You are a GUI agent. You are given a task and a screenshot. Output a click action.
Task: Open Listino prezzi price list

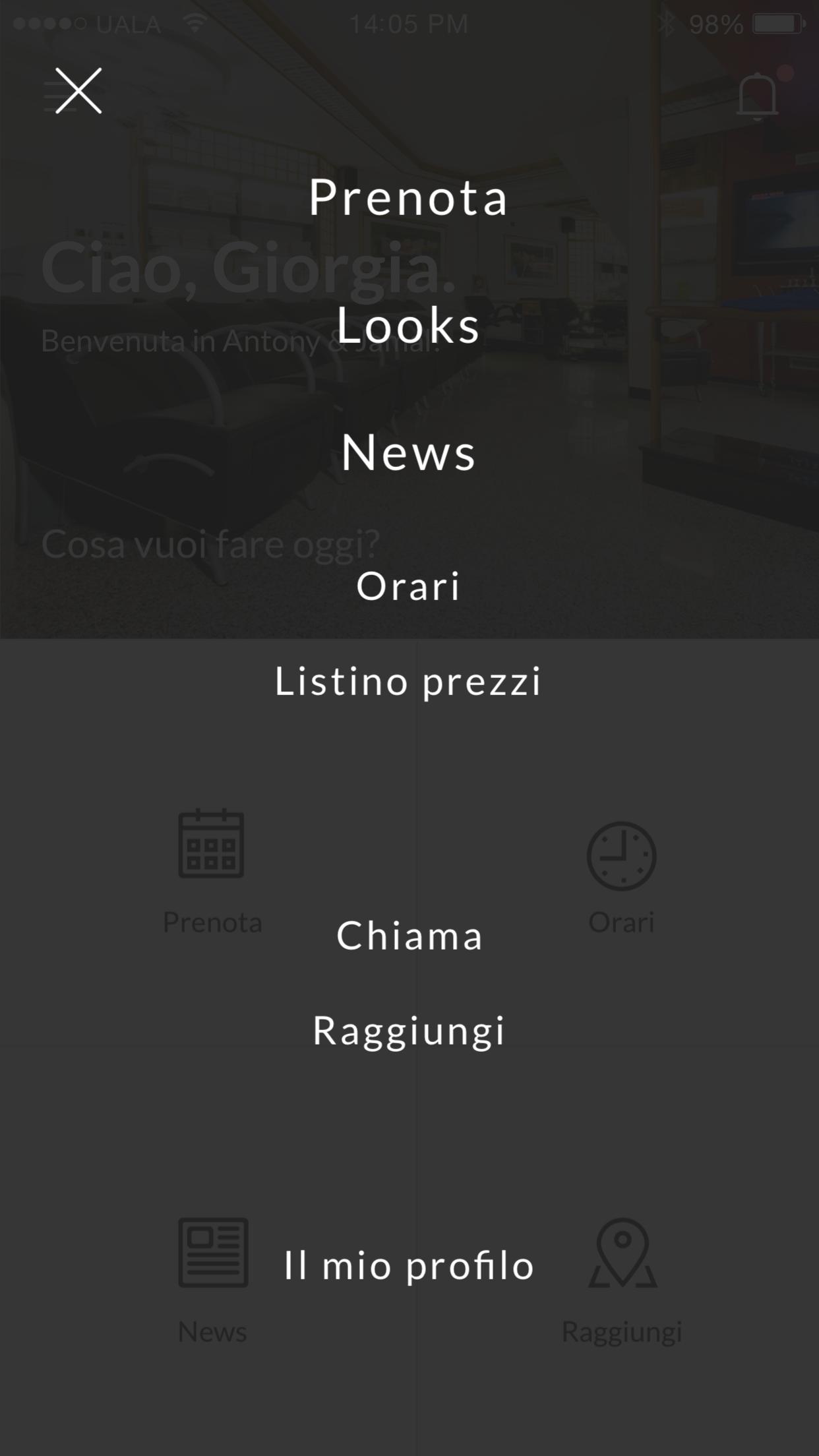click(x=409, y=681)
